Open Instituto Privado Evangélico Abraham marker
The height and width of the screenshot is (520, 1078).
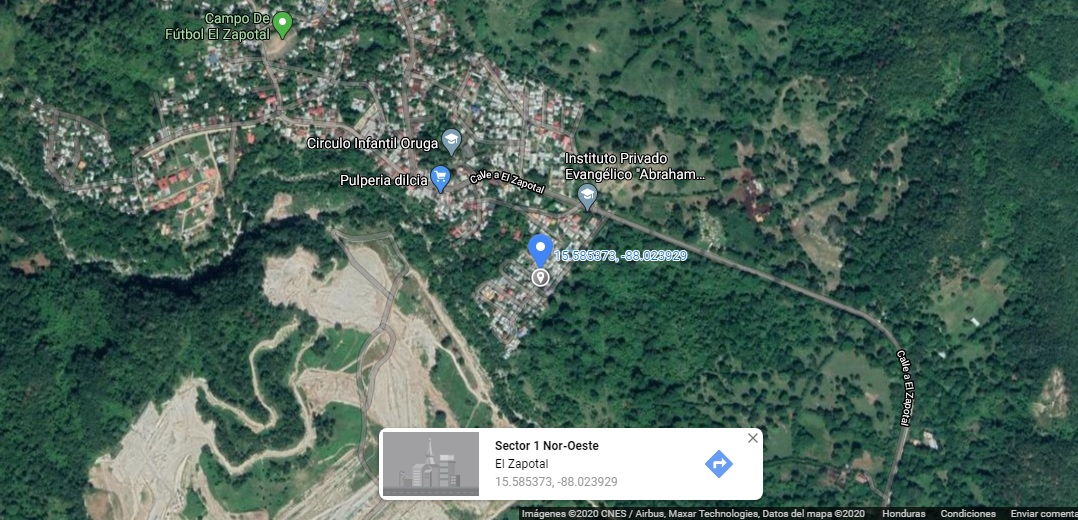(x=587, y=194)
